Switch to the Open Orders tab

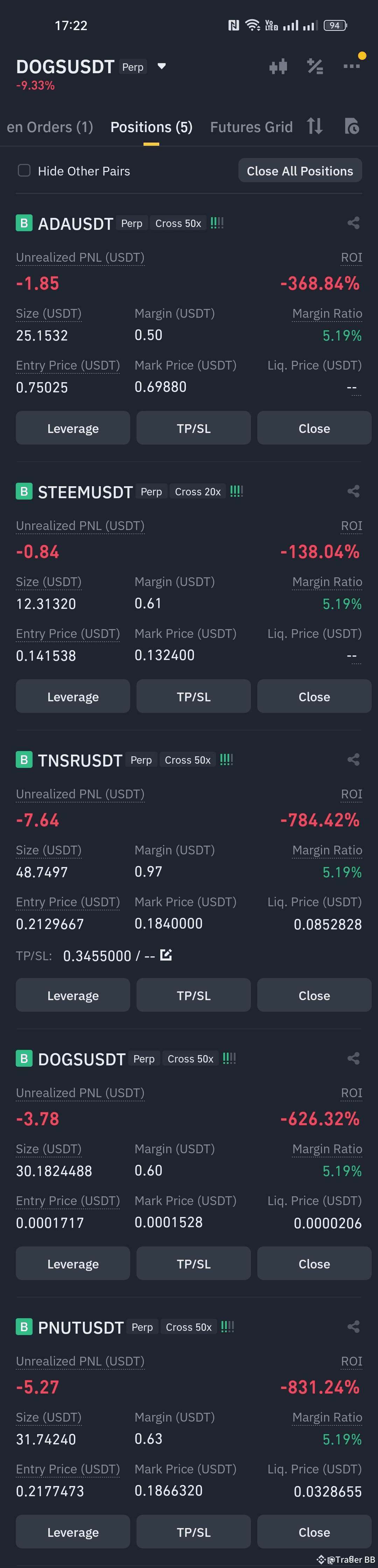[50, 127]
